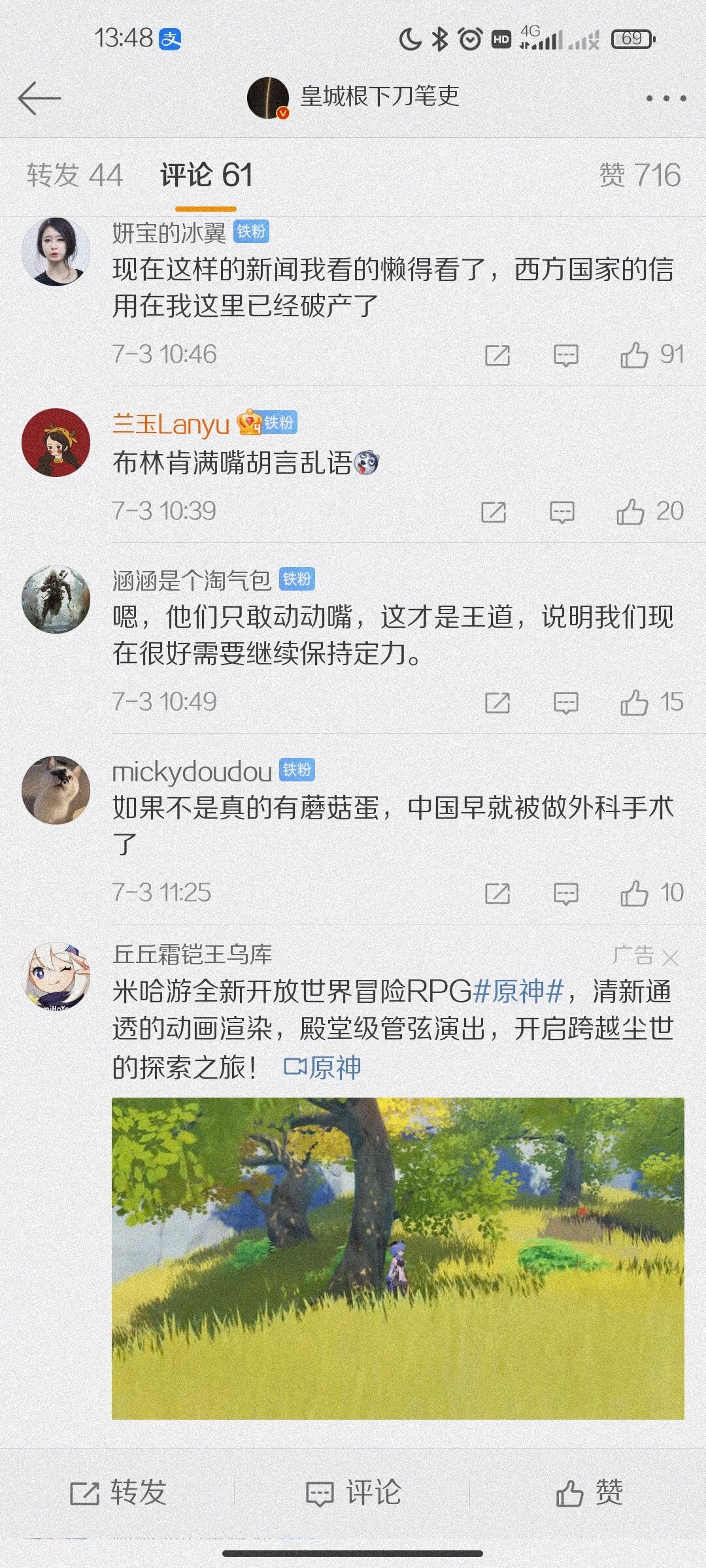This screenshot has height=1568, width=706.
Task: Open the #原神# hashtag link
Action: click(518, 992)
